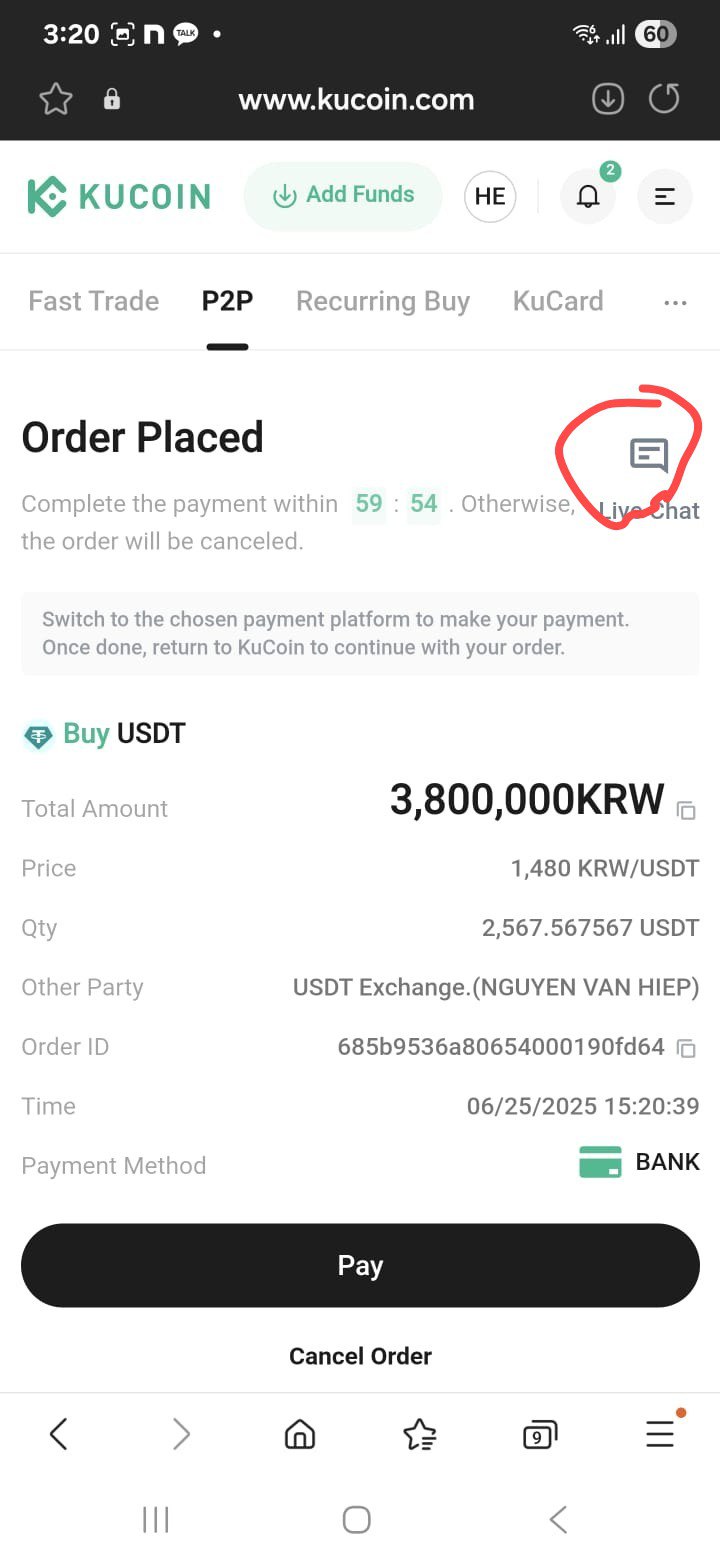Show more tabs via the ellipsis
The width and height of the screenshot is (720, 1560).
[x=676, y=303]
